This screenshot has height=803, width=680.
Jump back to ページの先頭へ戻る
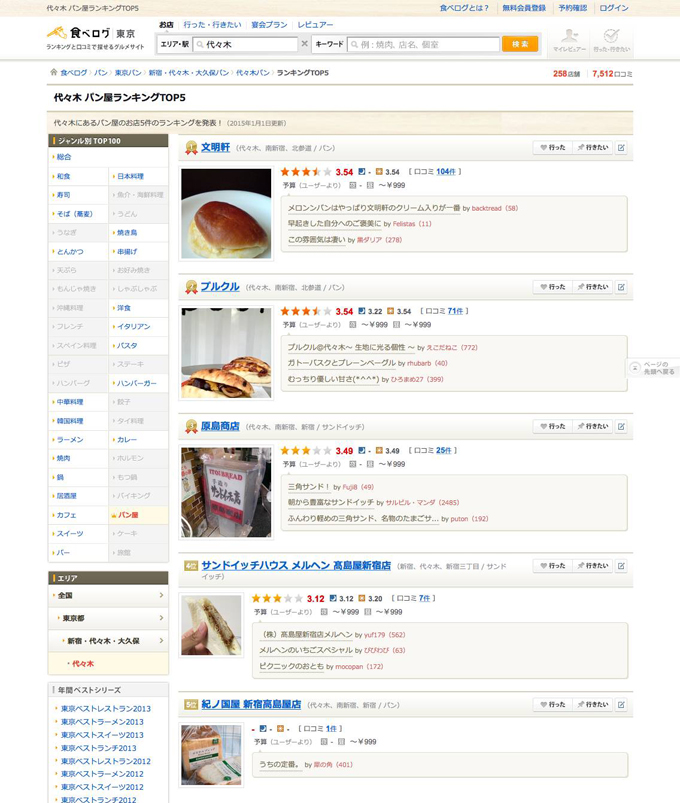tap(654, 368)
